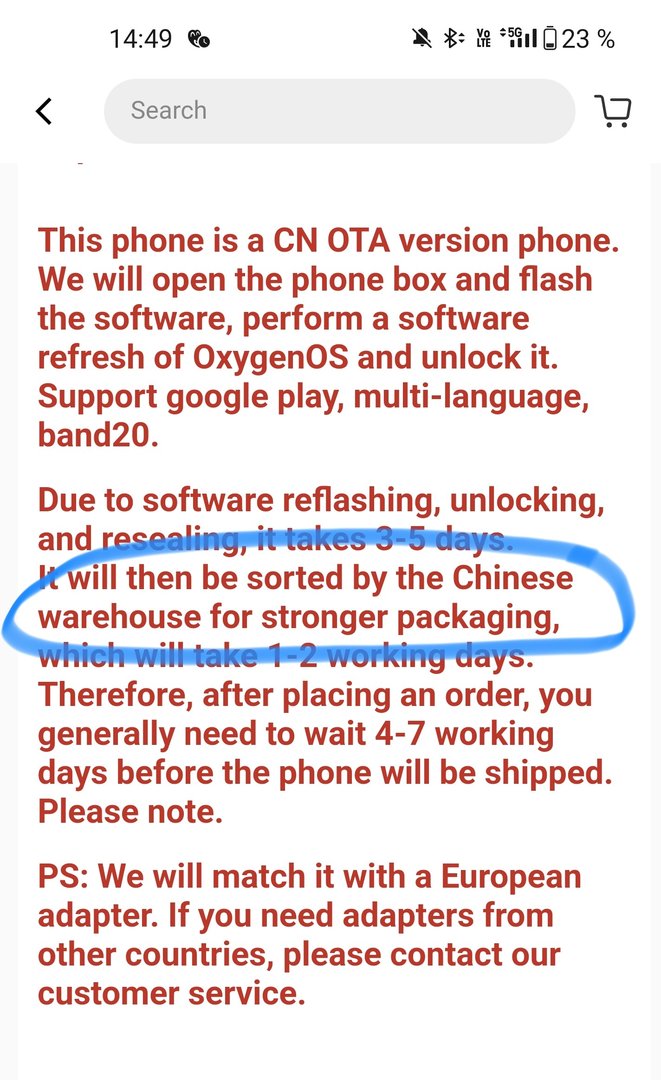Screen dimensions: 661x1080
Task: Tap the Search field
Action: tap(338, 111)
